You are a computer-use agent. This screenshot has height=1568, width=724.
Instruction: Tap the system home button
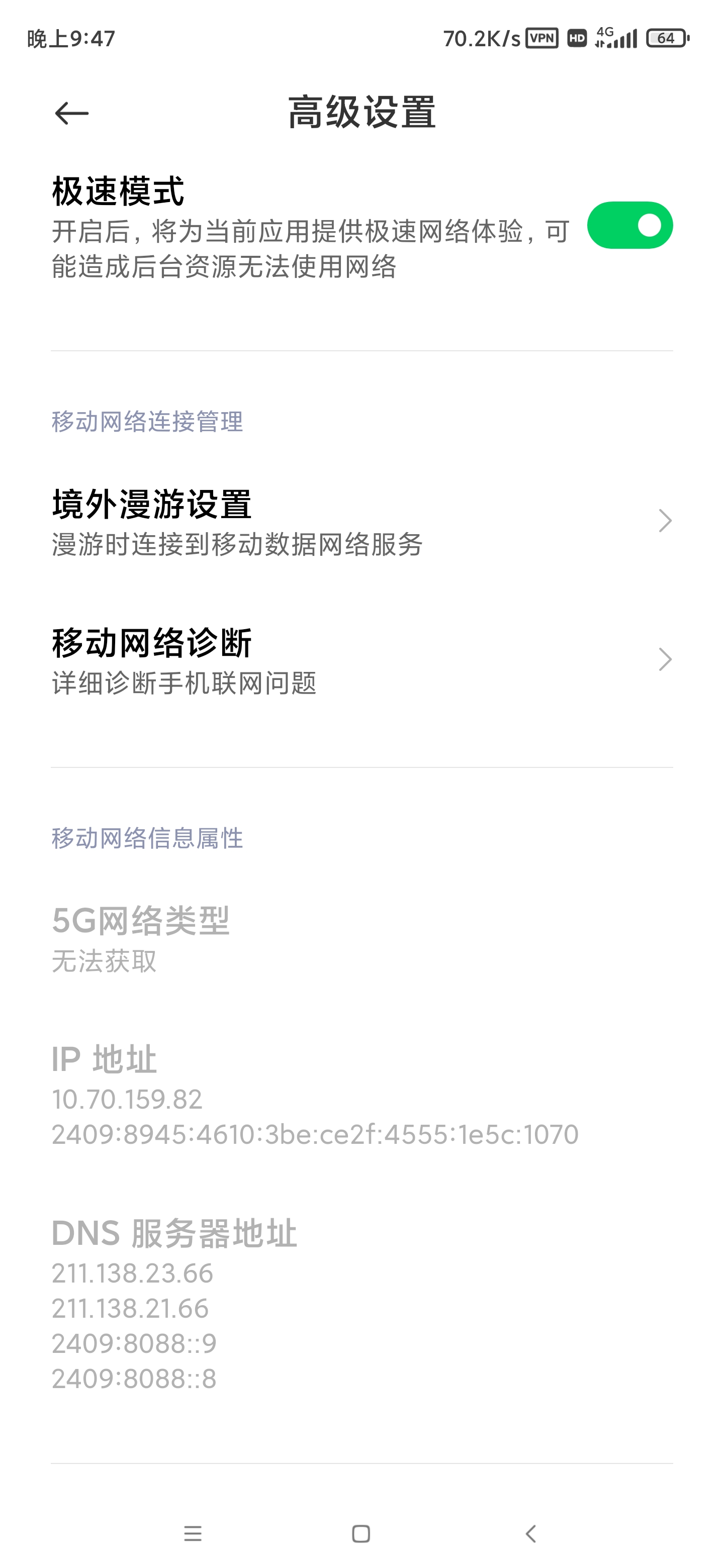pyautogui.click(x=361, y=1533)
